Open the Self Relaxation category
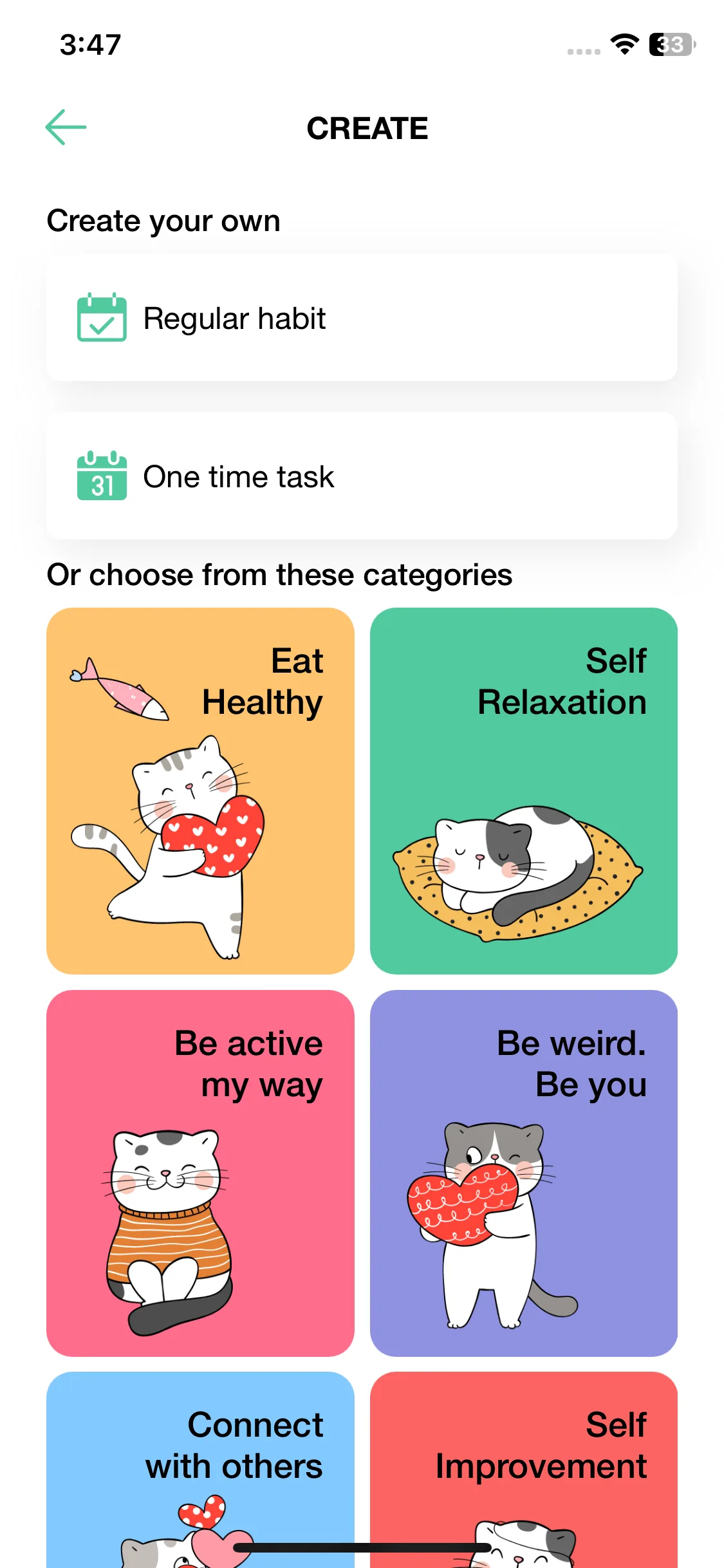The height and width of the screenshot is (1568, 724). (x=523, y=790)
